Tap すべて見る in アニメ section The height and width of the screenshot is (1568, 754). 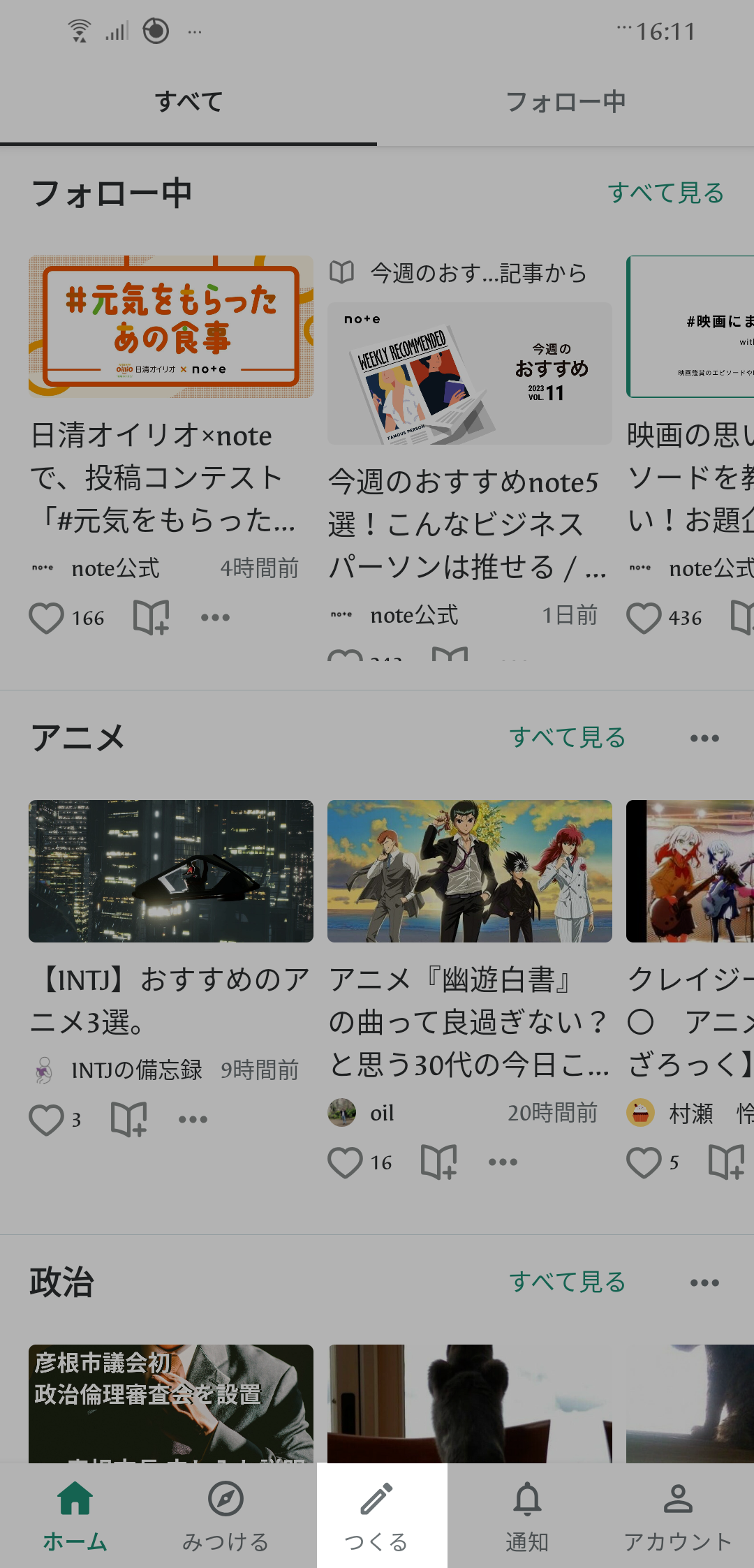click(567, 738)
